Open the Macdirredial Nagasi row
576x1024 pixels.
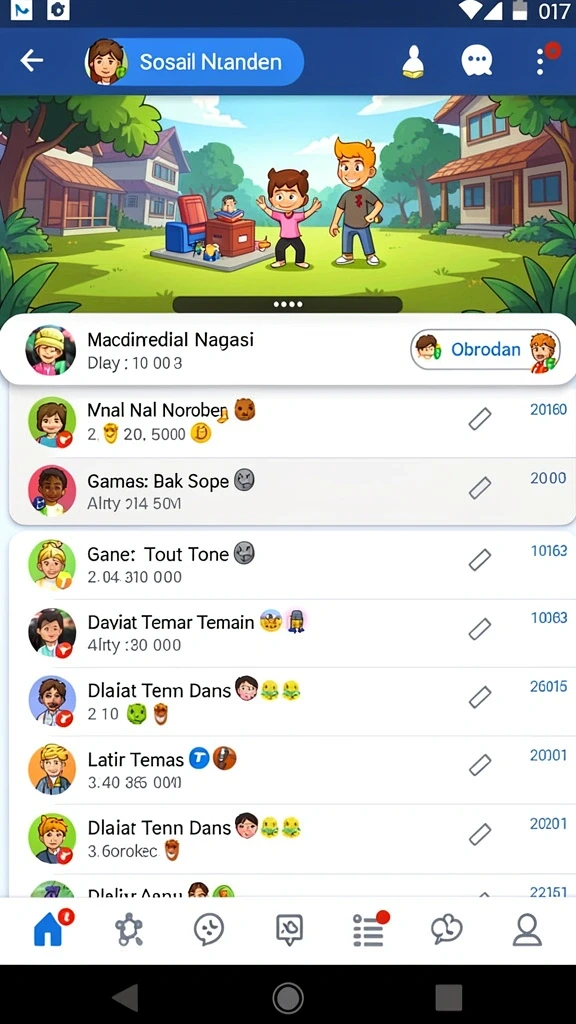tap(288, 349)
